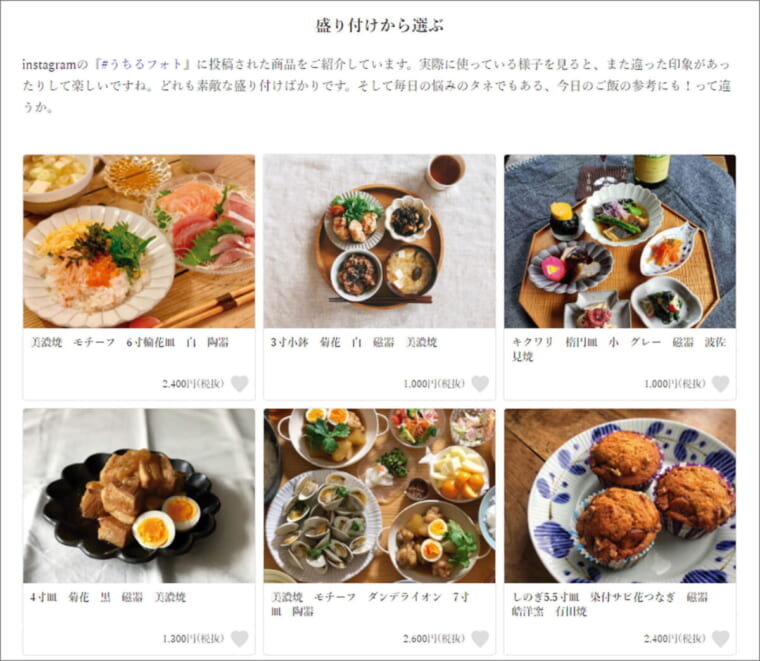Open ダンデライオン 7寸皿 product card
This screenshot has height=661, width=760.
point(379,495)
